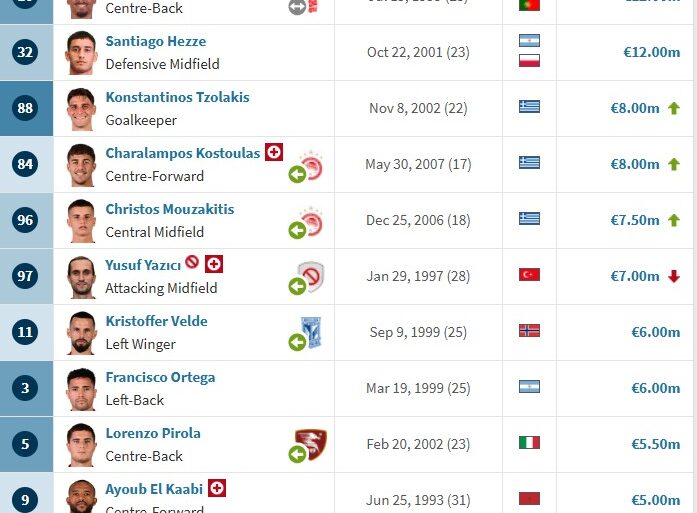Open Ayoub El Kaabi's player profile
This screenshot has height=513, width=697.
154,489
